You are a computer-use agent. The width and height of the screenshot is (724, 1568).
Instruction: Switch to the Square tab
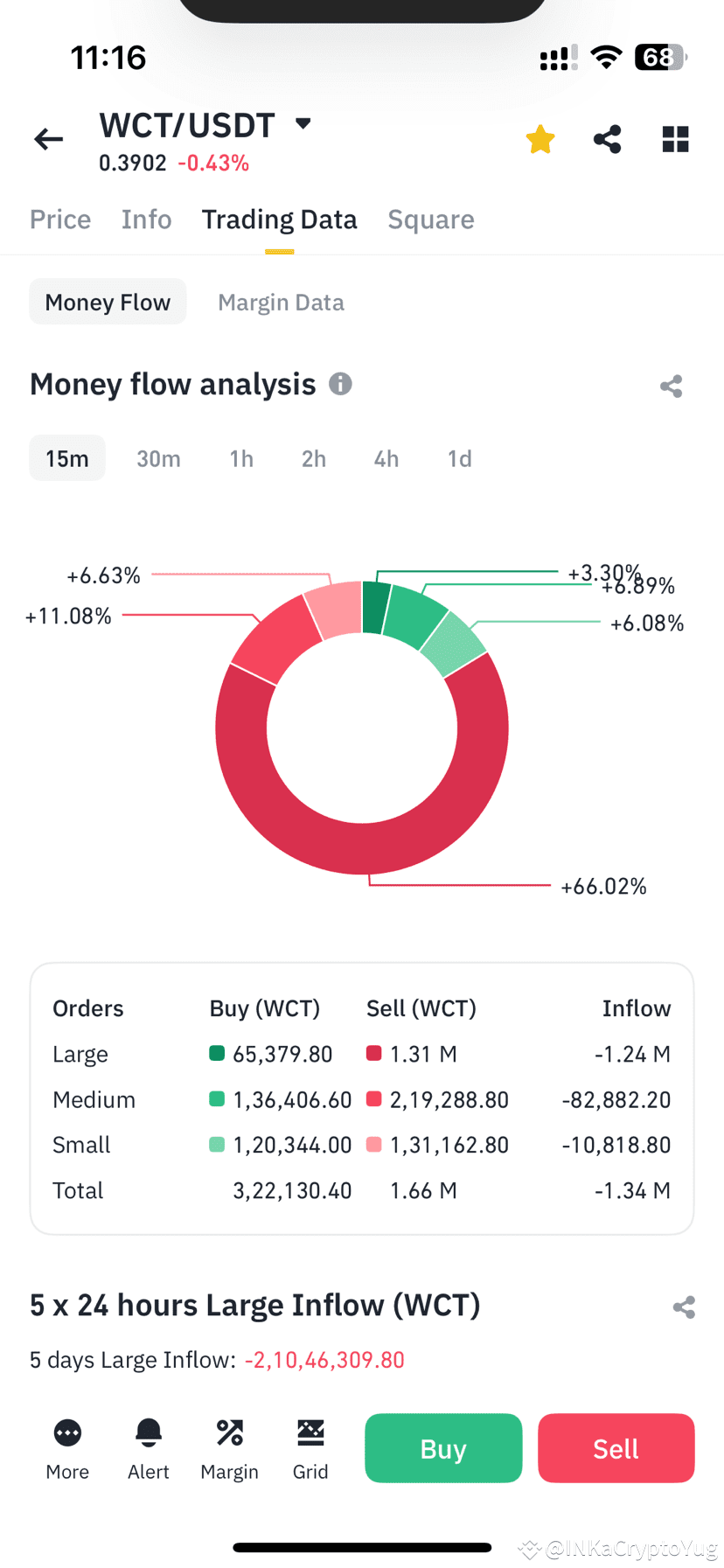coord(430,220)
